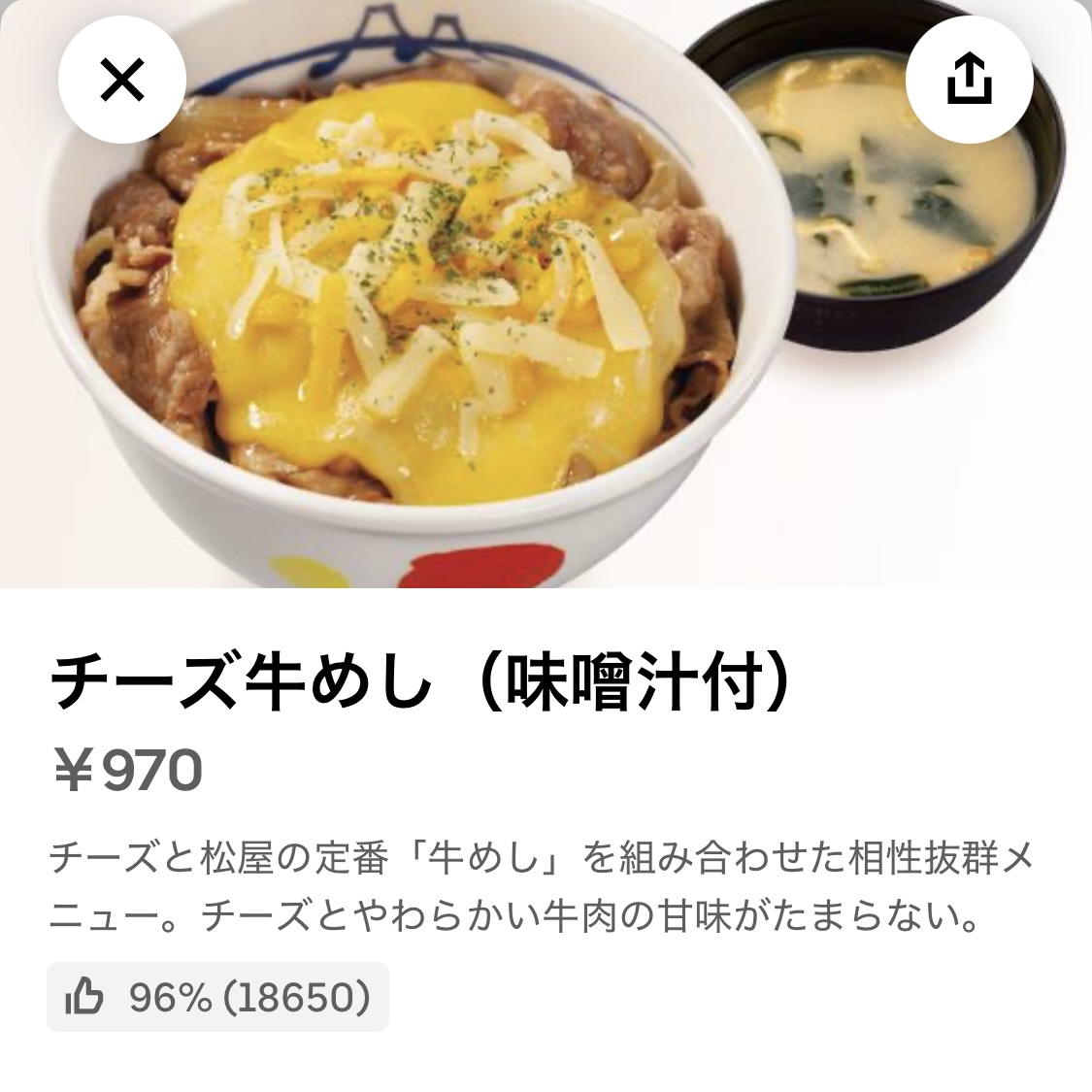Close the cheese beef bowl item page

pyautogui.click(x=122, y=80)
